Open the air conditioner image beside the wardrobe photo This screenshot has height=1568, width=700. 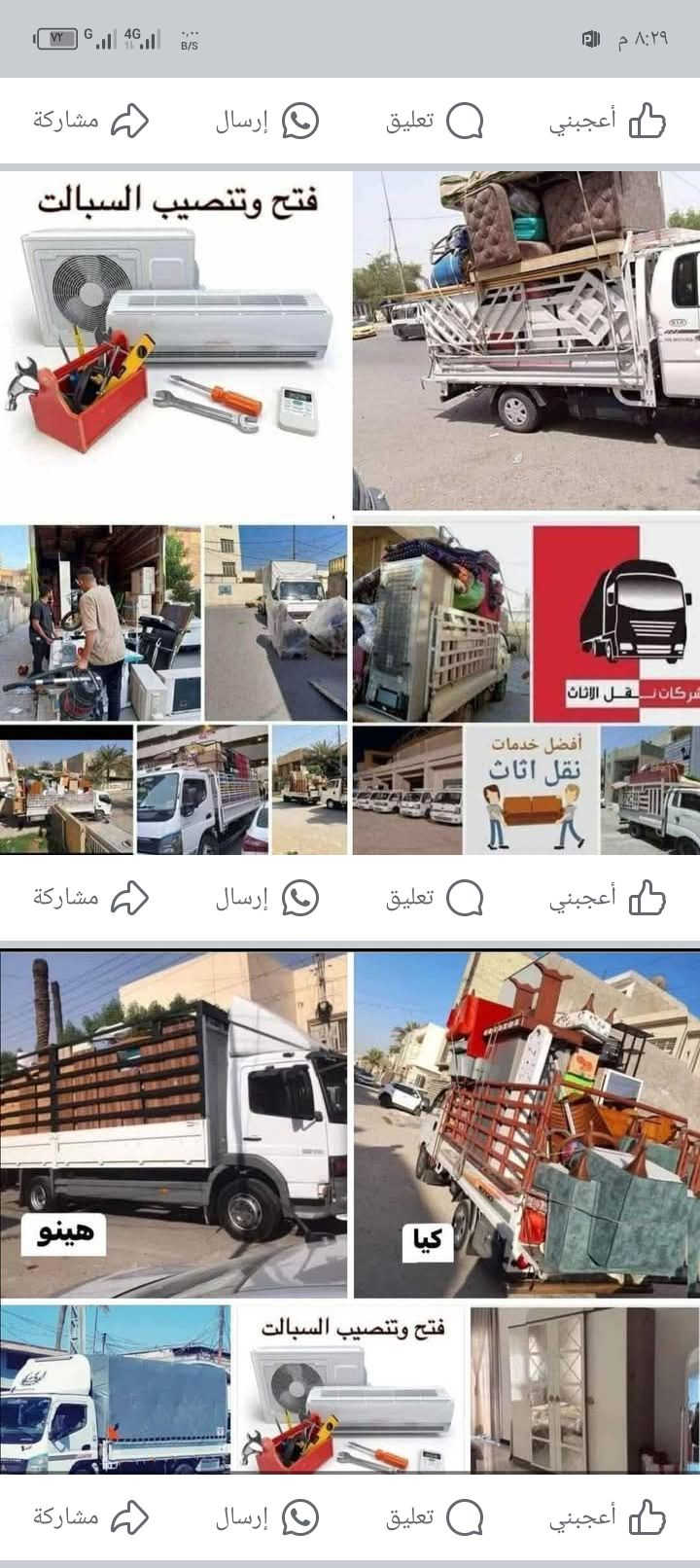tap(350, 1389)
